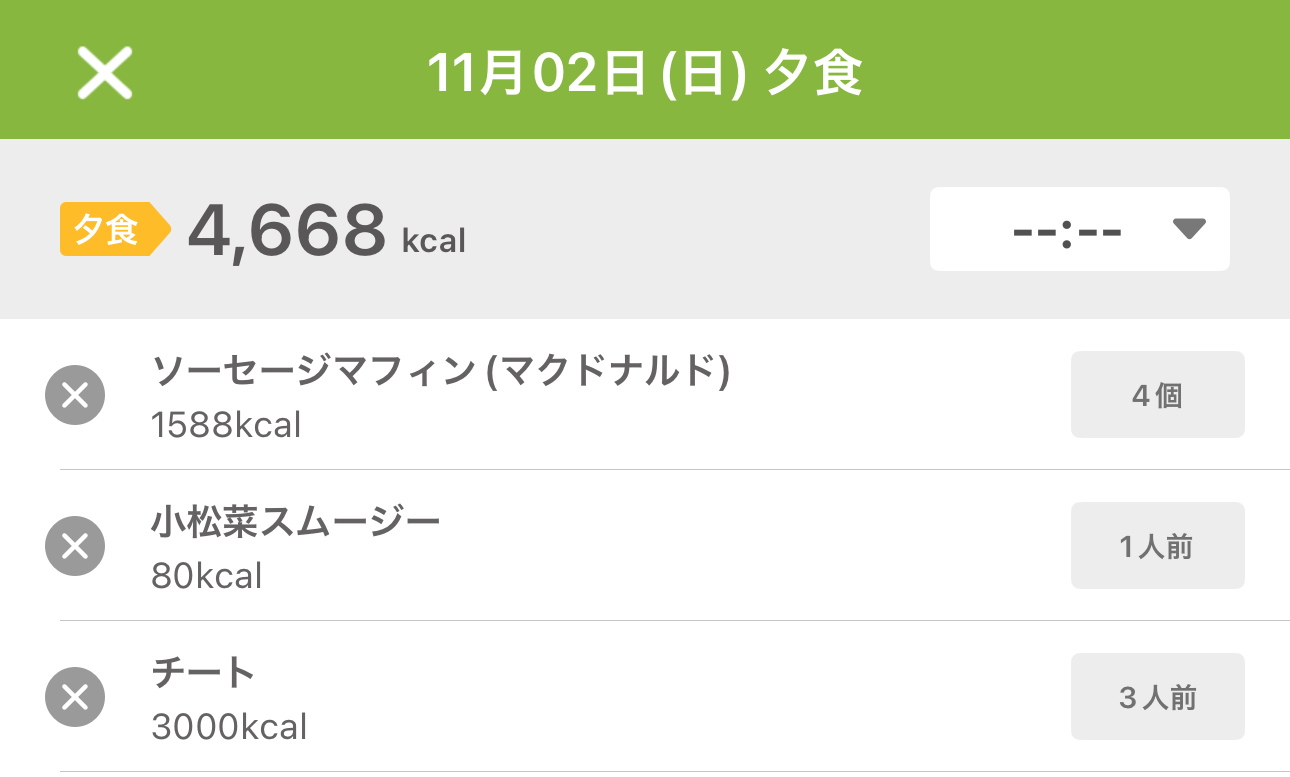Viewport: 1290px width, 777px height.
Task: Change the 4個 quantity for ソーセージマフィン
Action: [1157, 395]
